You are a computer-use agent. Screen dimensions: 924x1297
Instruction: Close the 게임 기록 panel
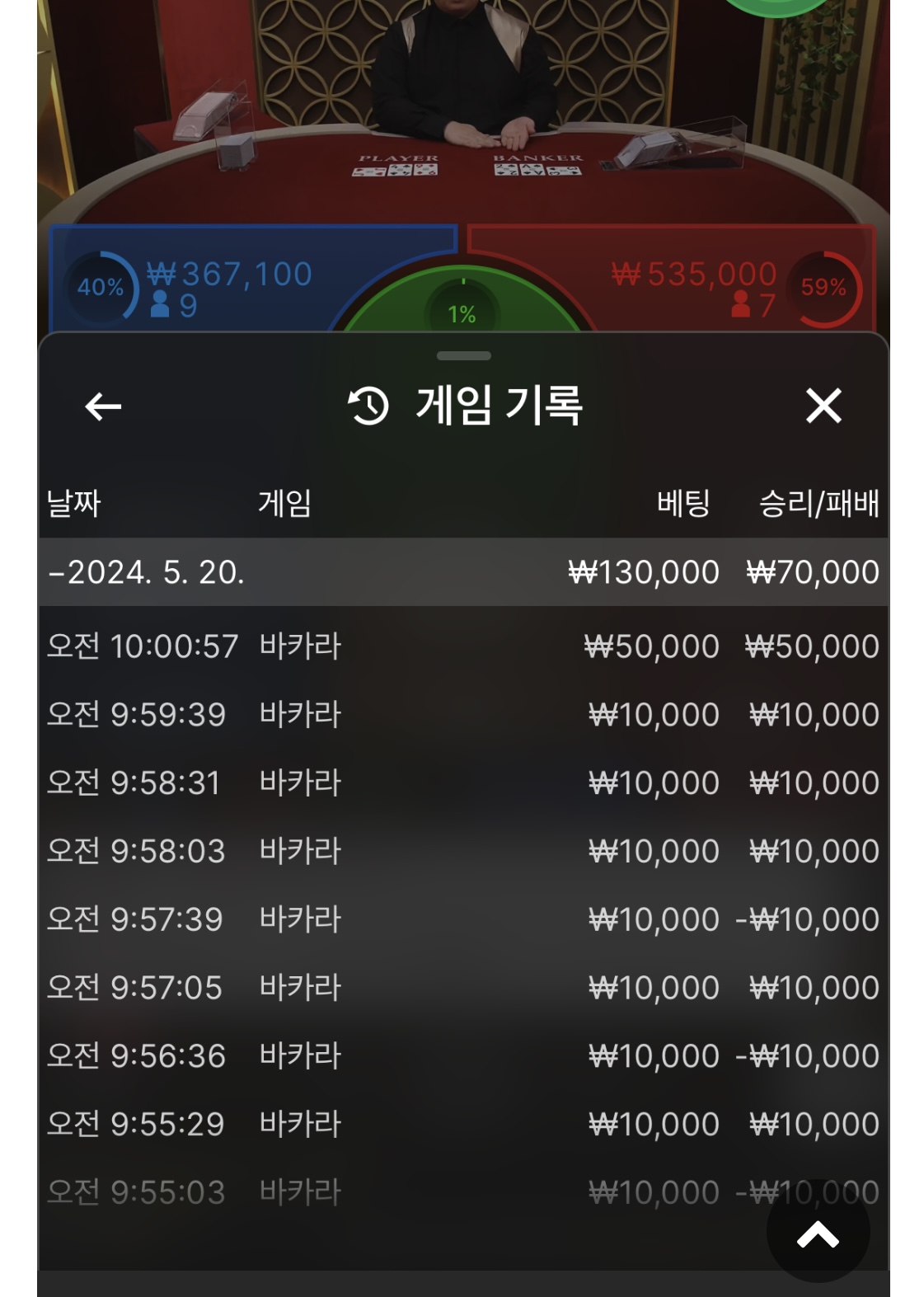(823, 406)
